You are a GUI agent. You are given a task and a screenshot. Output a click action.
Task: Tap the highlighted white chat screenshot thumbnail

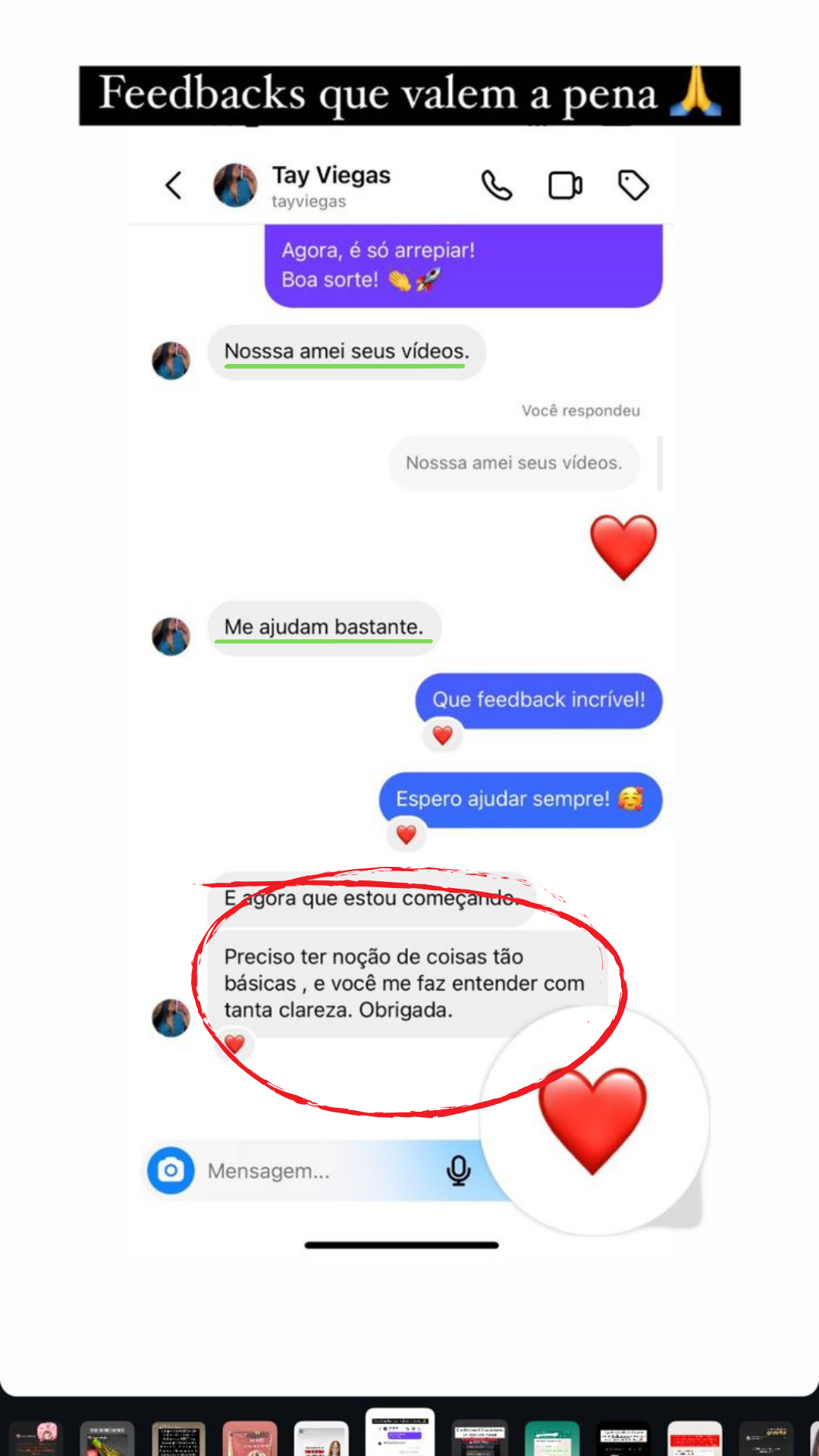point(400,1433)
